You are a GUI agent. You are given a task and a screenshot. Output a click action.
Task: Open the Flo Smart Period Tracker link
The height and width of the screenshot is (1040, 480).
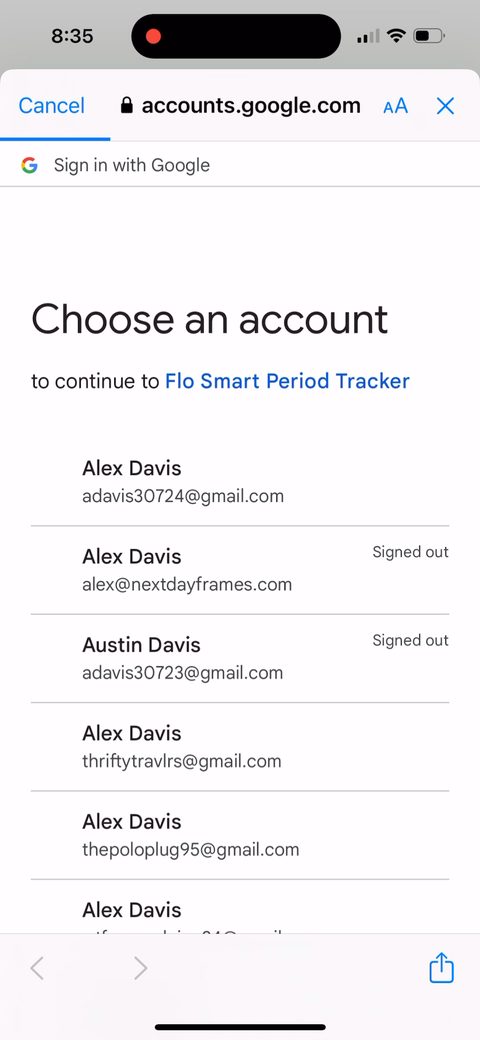(287, 381)
